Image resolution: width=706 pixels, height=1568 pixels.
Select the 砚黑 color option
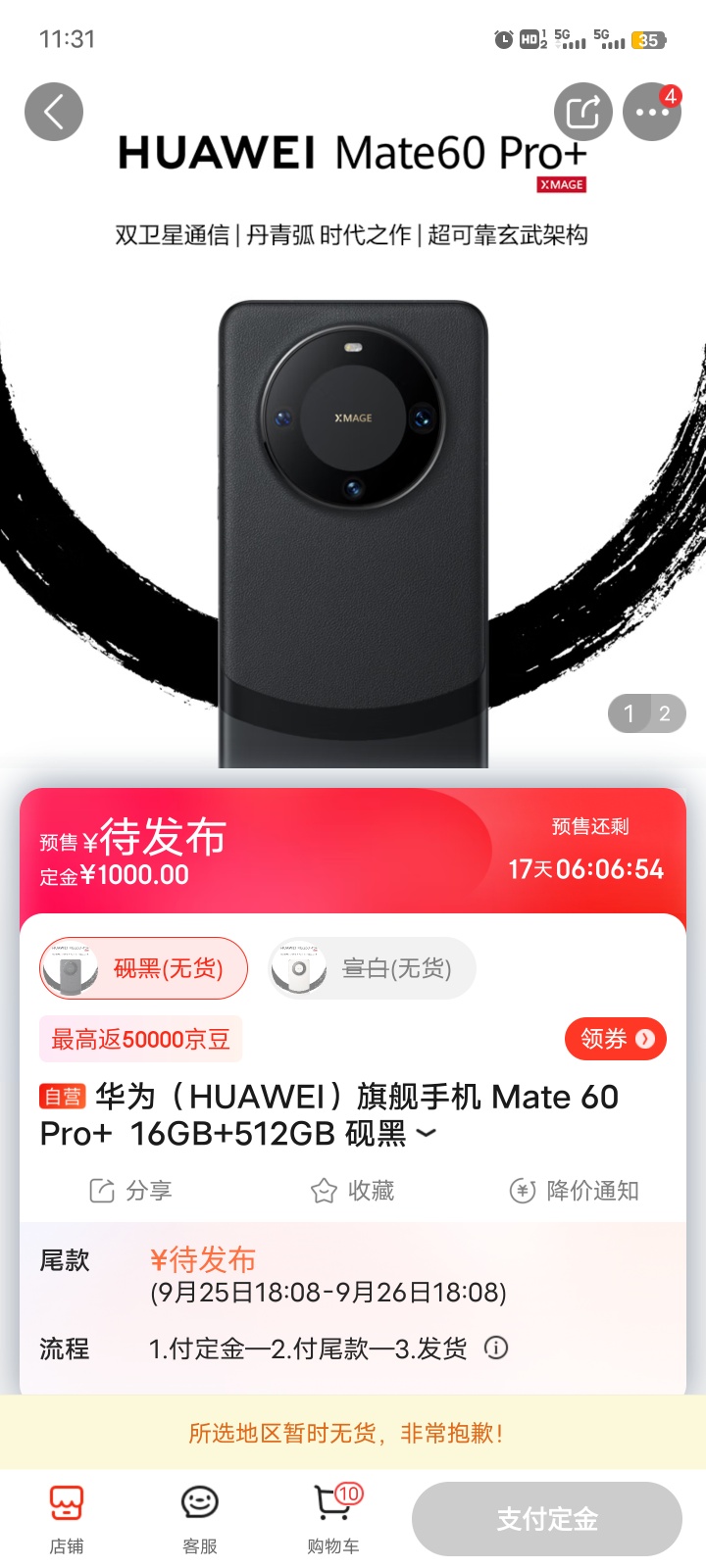143,968
